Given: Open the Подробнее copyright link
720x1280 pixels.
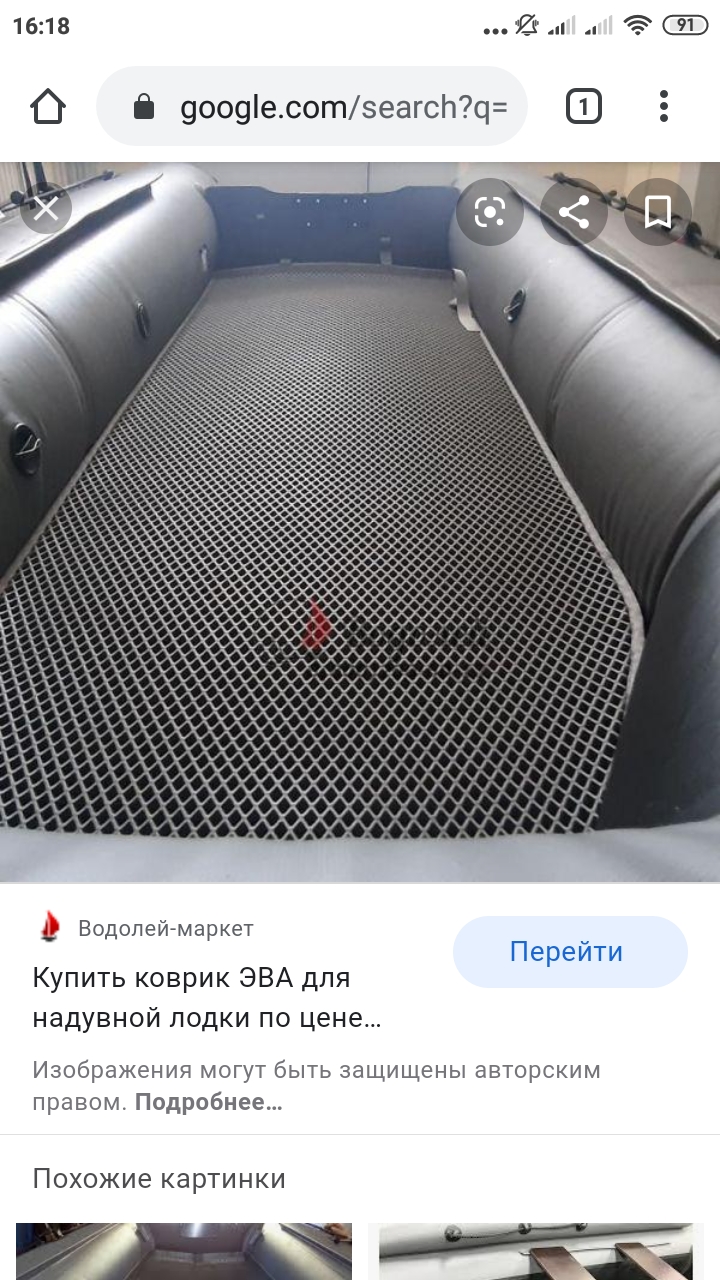Looking at the screenshot, I should pyautogui.click(x=208, y=1102).
